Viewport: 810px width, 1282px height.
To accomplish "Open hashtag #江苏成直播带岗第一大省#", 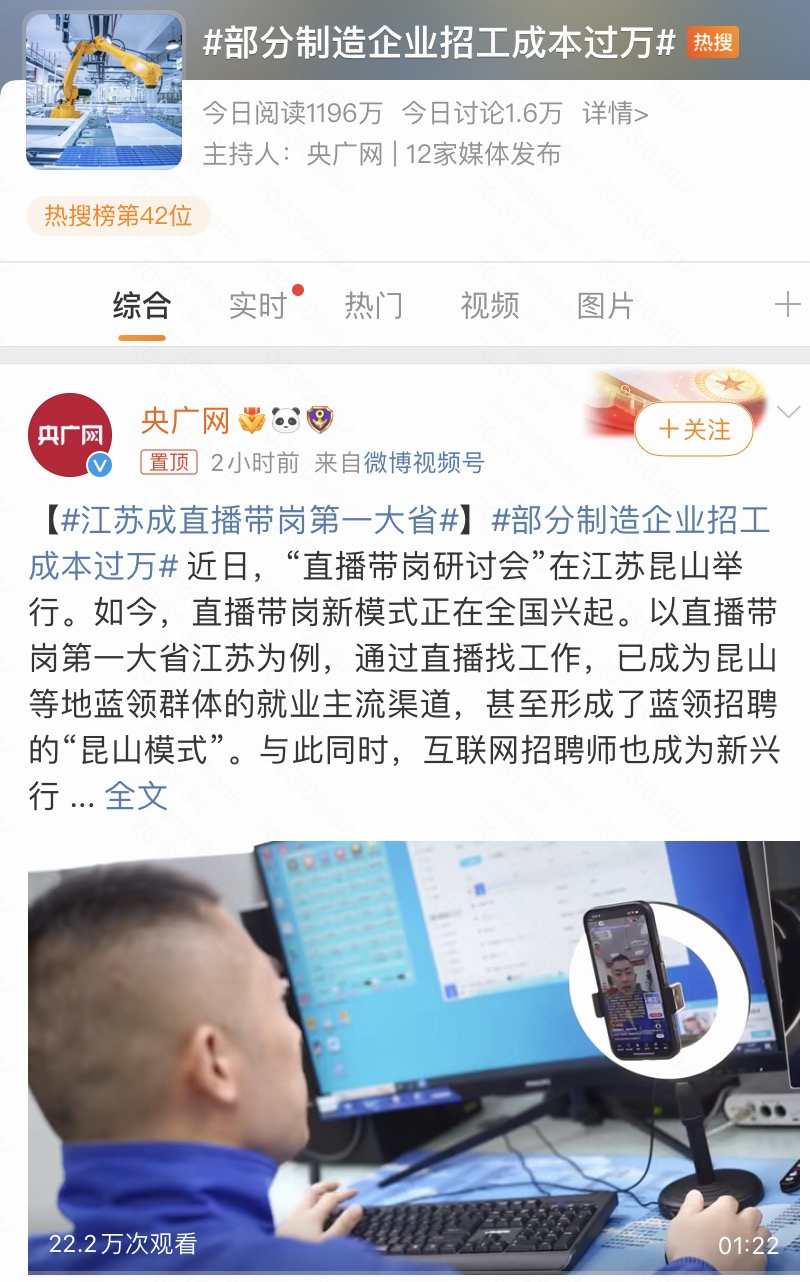I will tap(260, 520).
